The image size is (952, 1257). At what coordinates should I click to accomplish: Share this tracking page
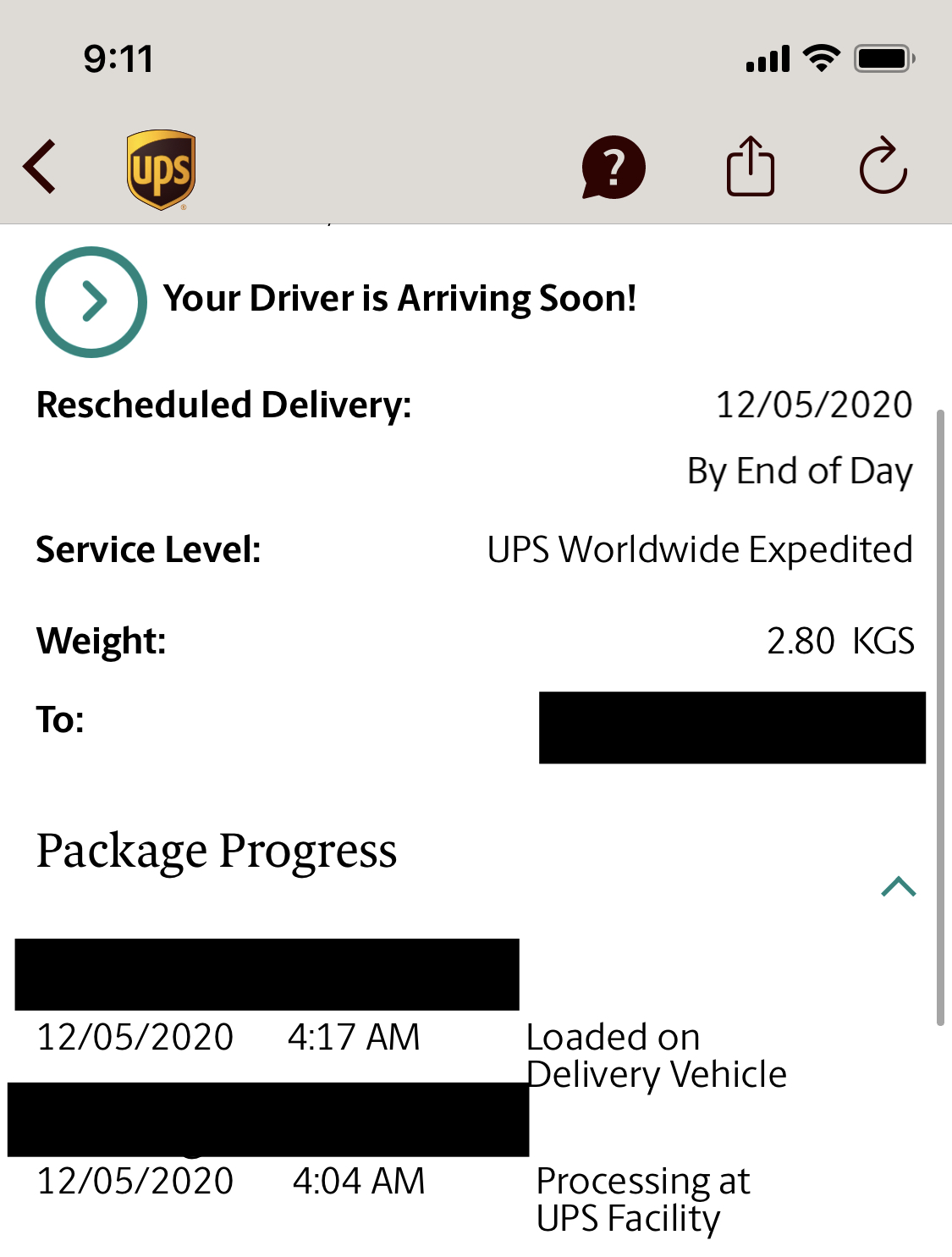[751, 167]
